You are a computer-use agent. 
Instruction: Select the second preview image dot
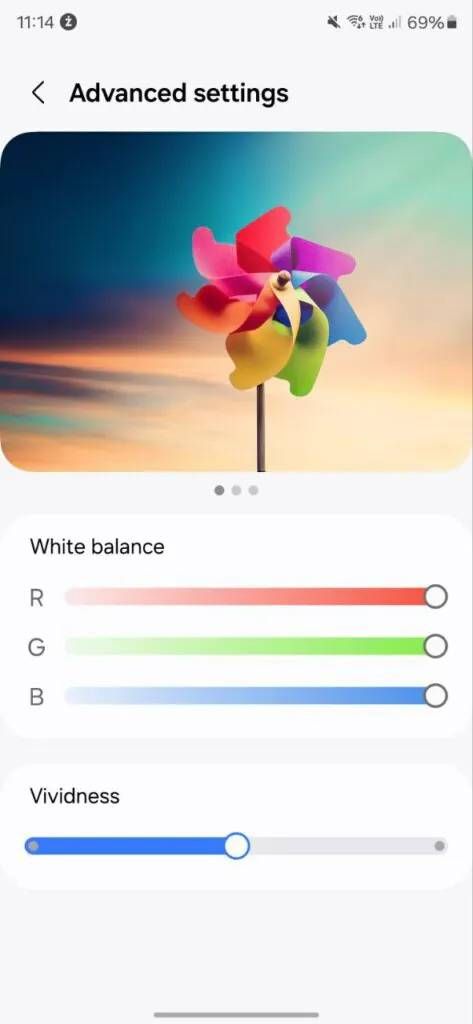236,490
